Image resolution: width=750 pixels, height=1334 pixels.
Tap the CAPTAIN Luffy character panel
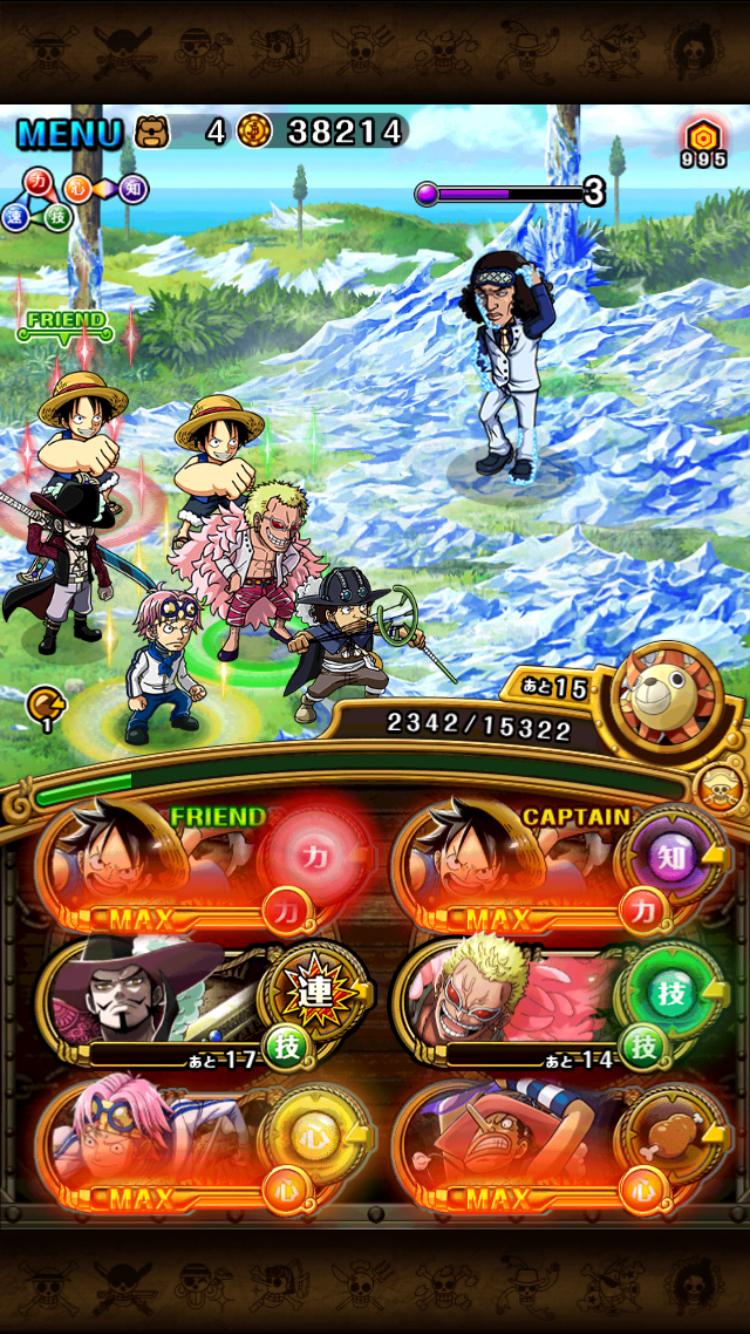tap(560, 866)
